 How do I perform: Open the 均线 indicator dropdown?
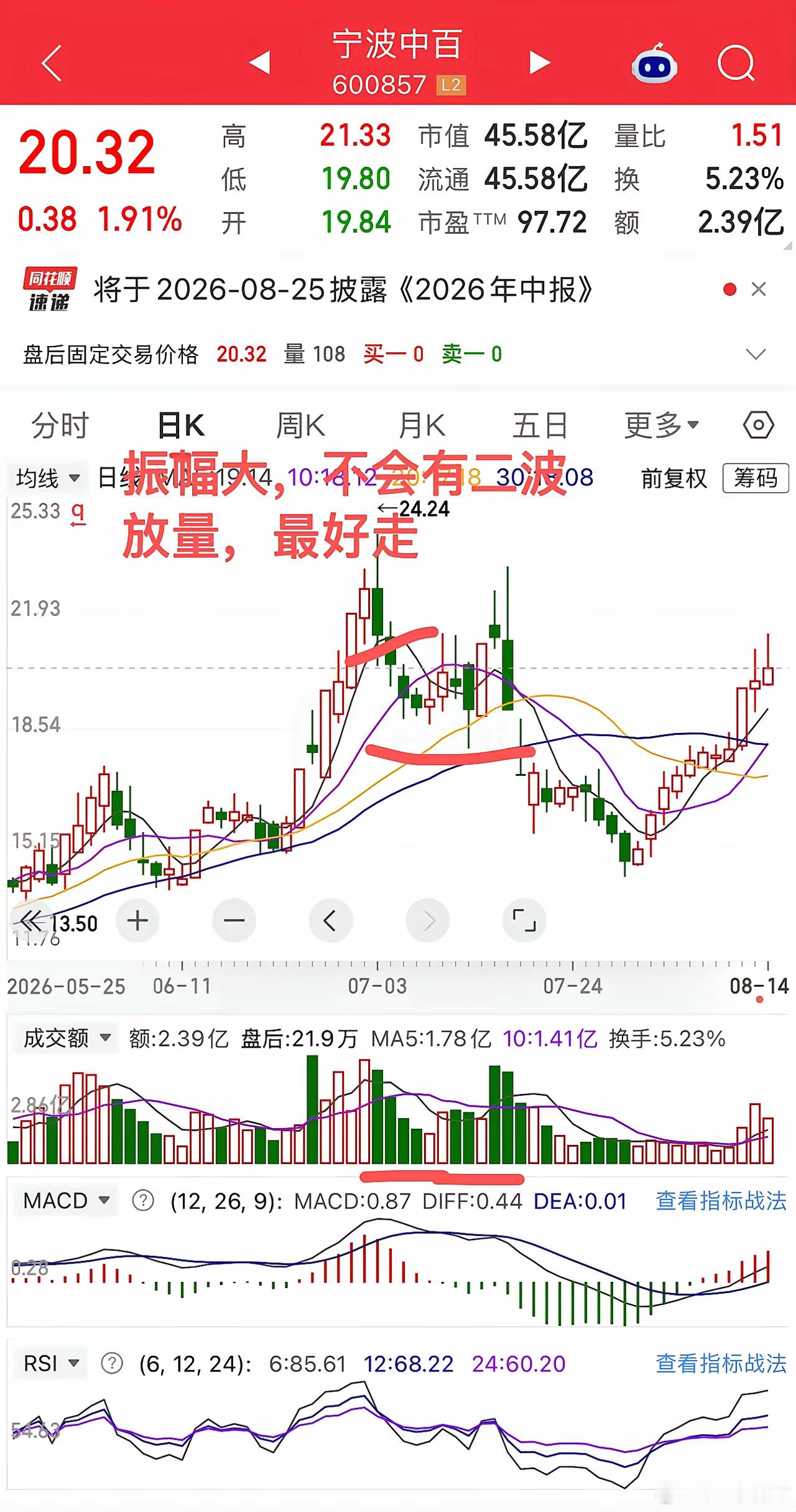coord(48,478)
